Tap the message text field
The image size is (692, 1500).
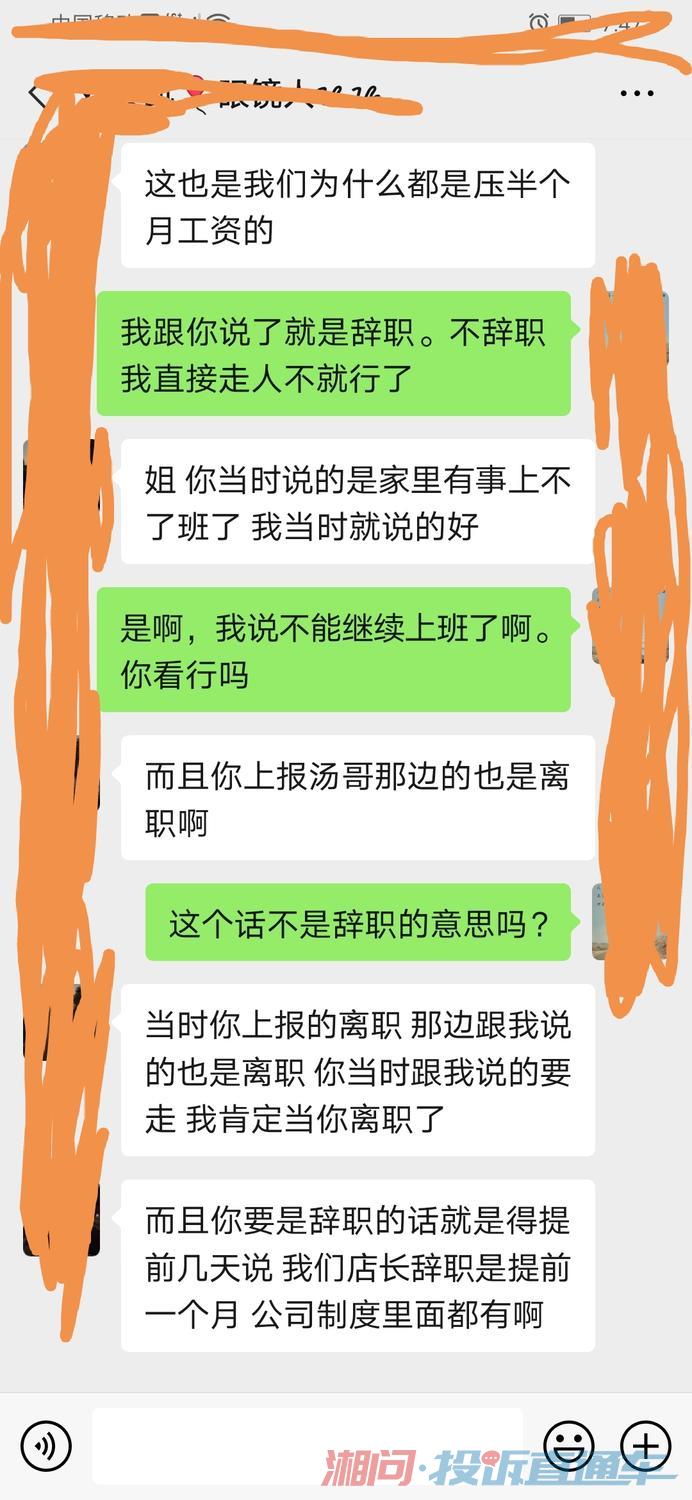coord(307,1445)
